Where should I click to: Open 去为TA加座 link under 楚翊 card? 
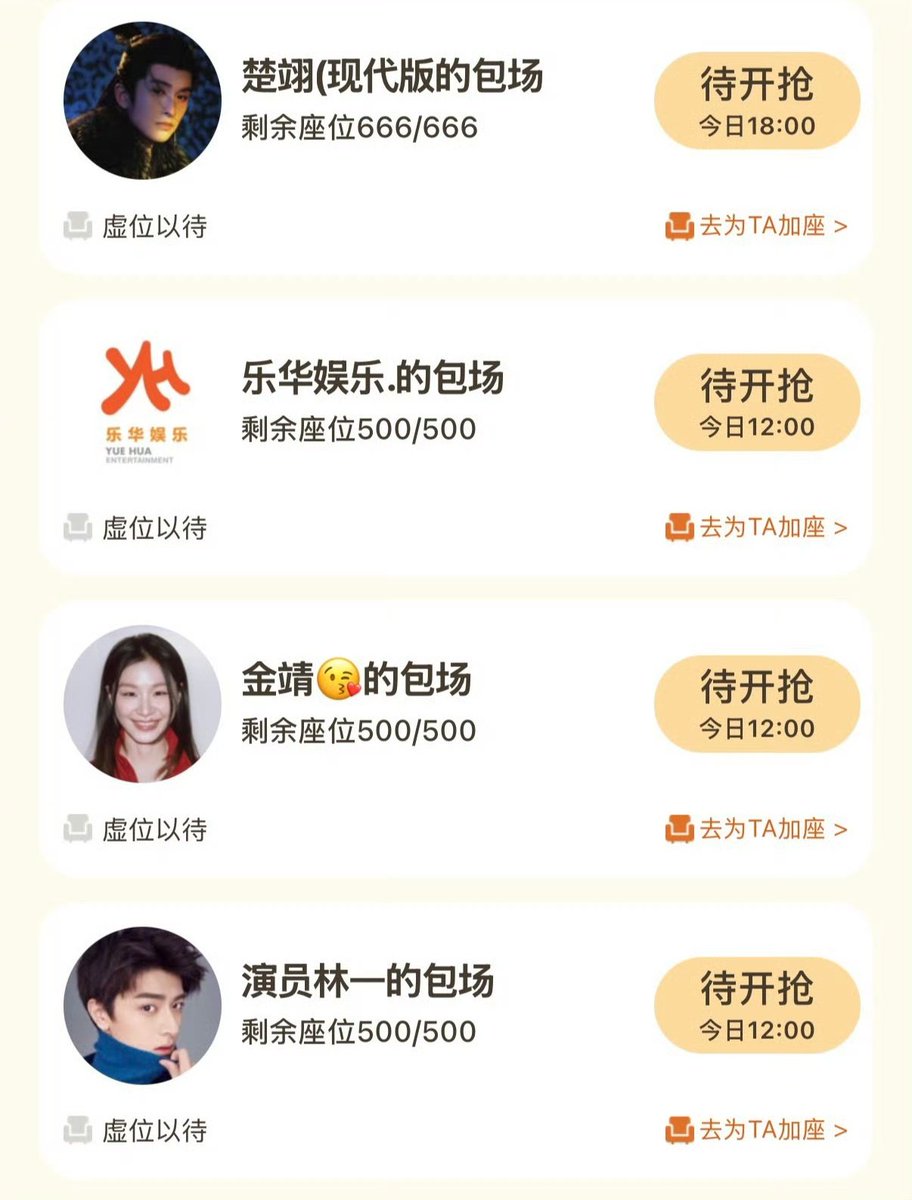point(756,226)
